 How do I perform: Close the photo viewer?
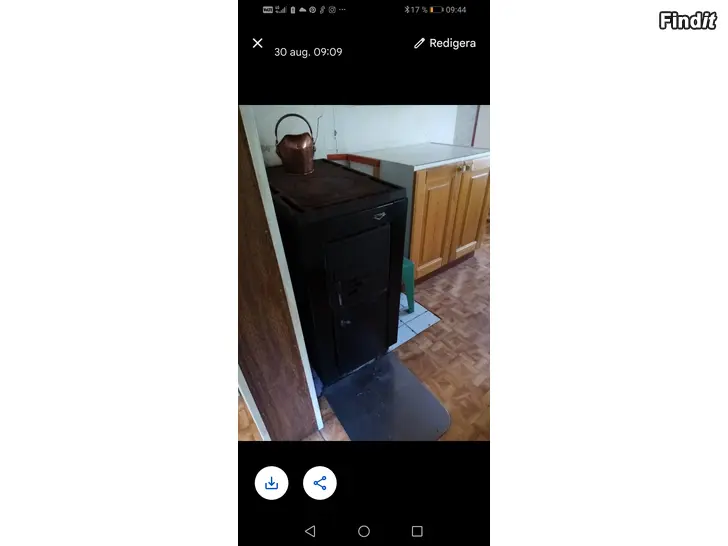[257, 43]
